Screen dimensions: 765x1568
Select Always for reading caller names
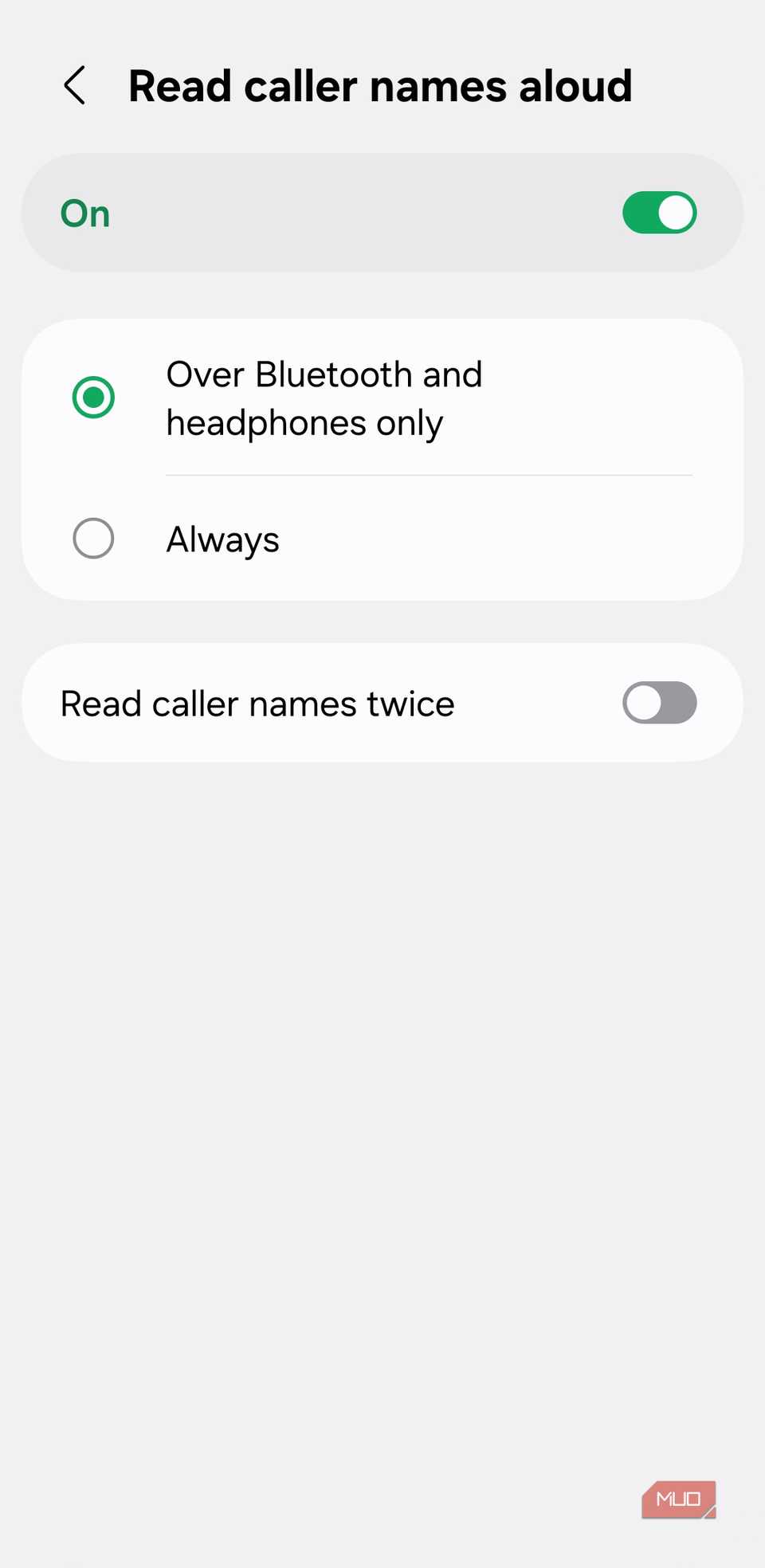coord(222,539)
